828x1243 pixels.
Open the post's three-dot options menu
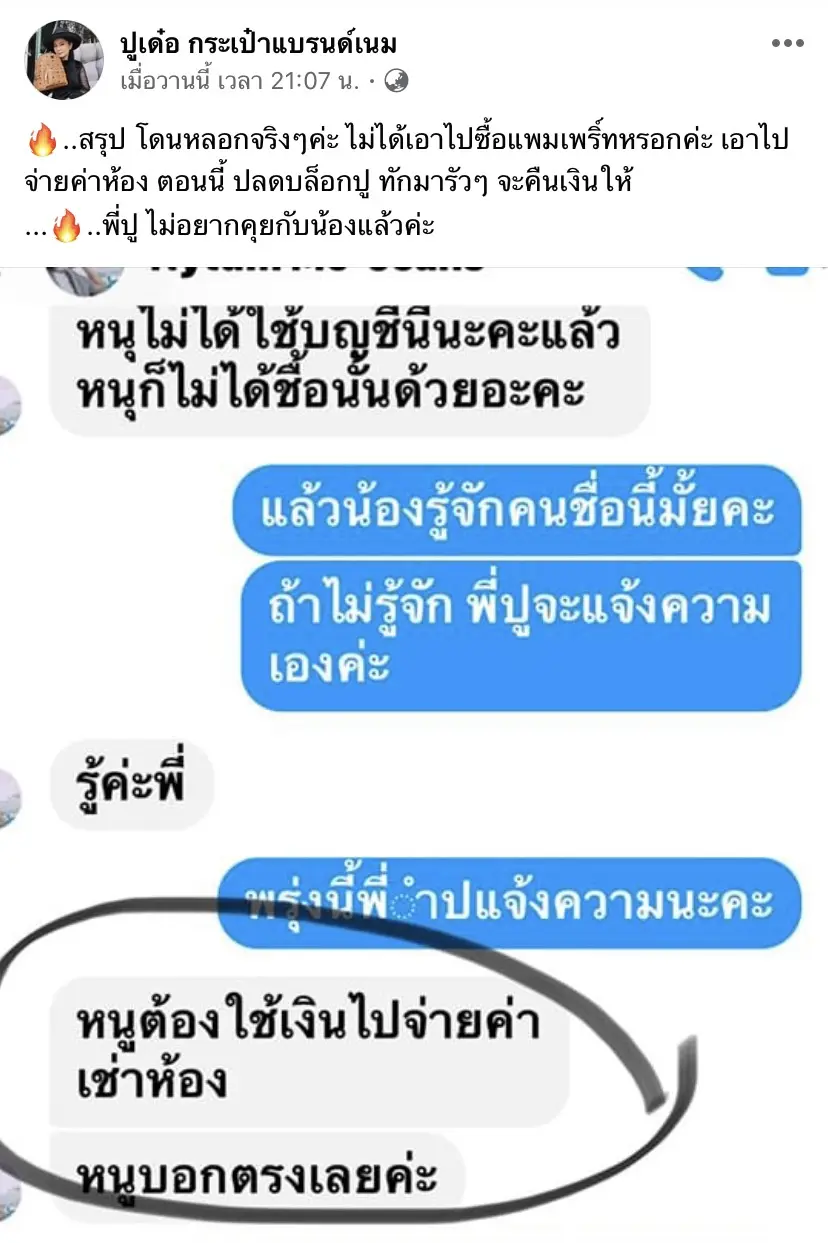pos(788,45)
